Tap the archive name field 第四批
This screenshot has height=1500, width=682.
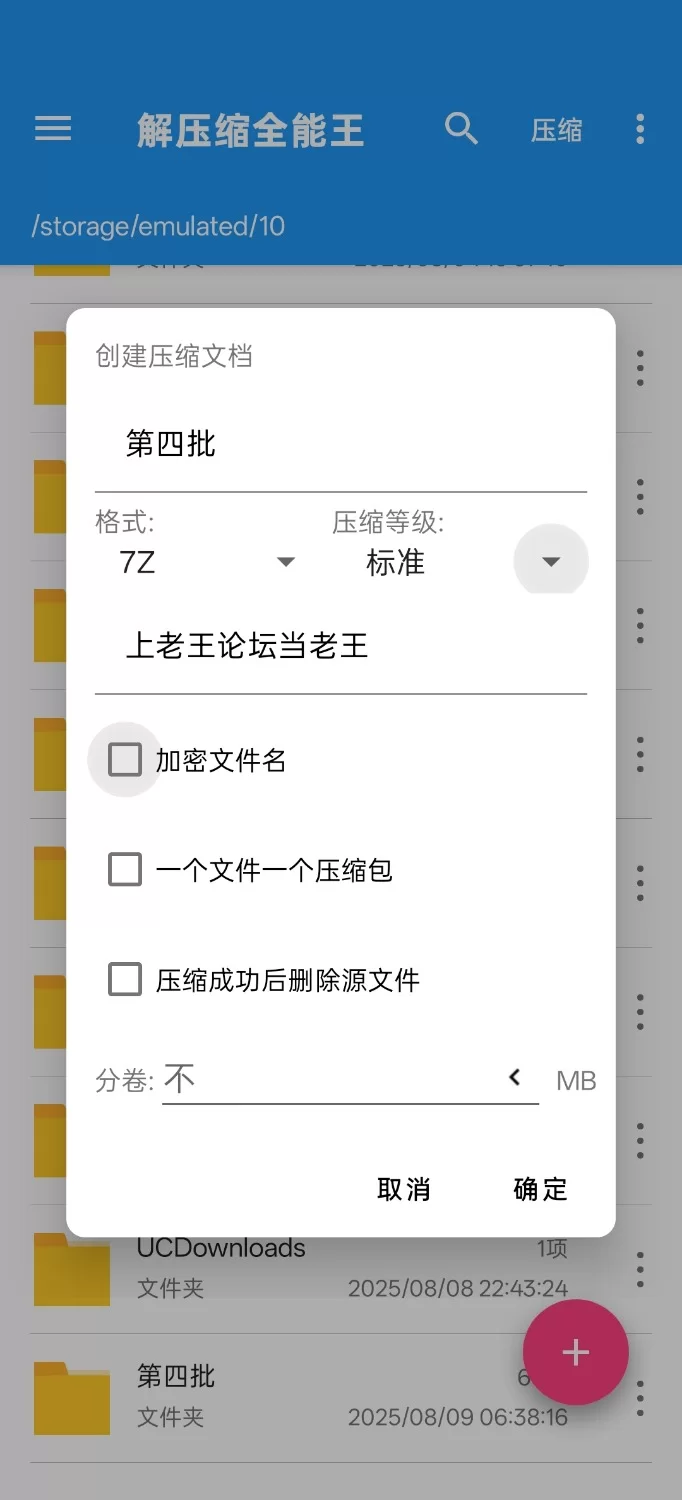(340, 445)
